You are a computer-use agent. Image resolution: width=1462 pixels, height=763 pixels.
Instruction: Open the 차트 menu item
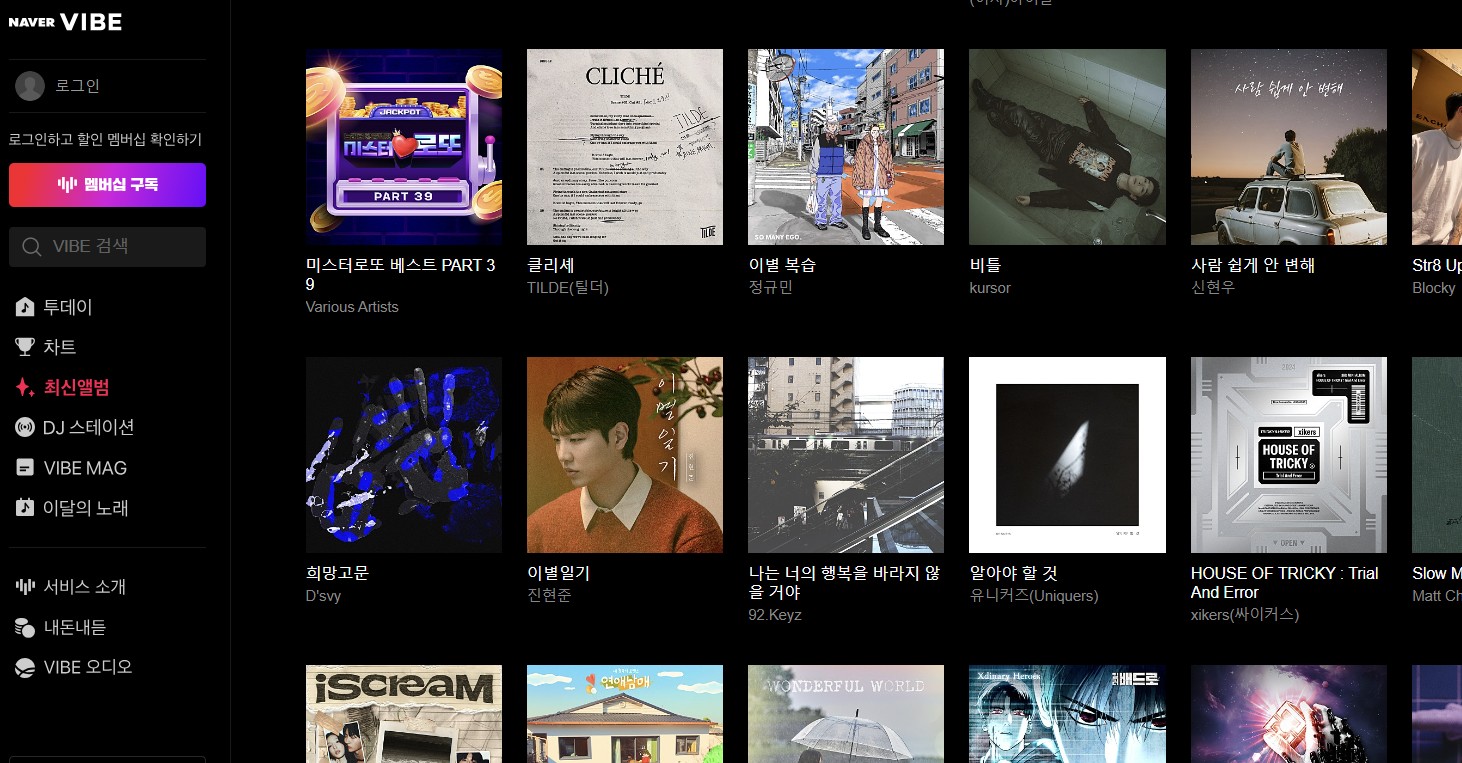click(59, 347)
